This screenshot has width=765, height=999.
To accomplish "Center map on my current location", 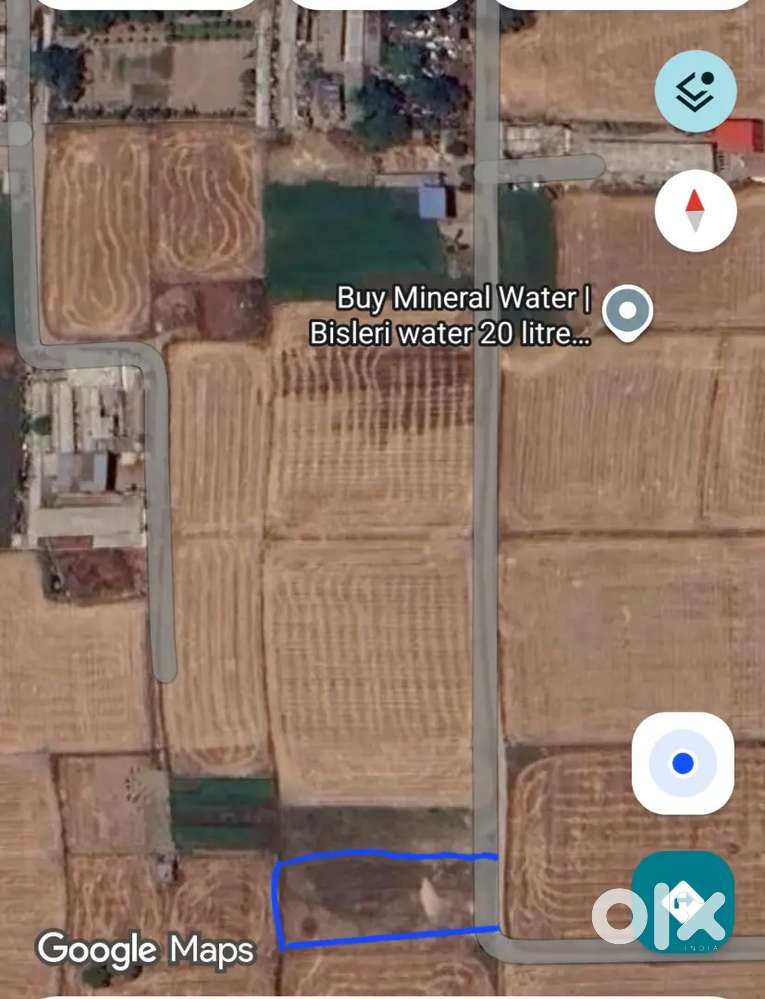I will click(683, 763).
